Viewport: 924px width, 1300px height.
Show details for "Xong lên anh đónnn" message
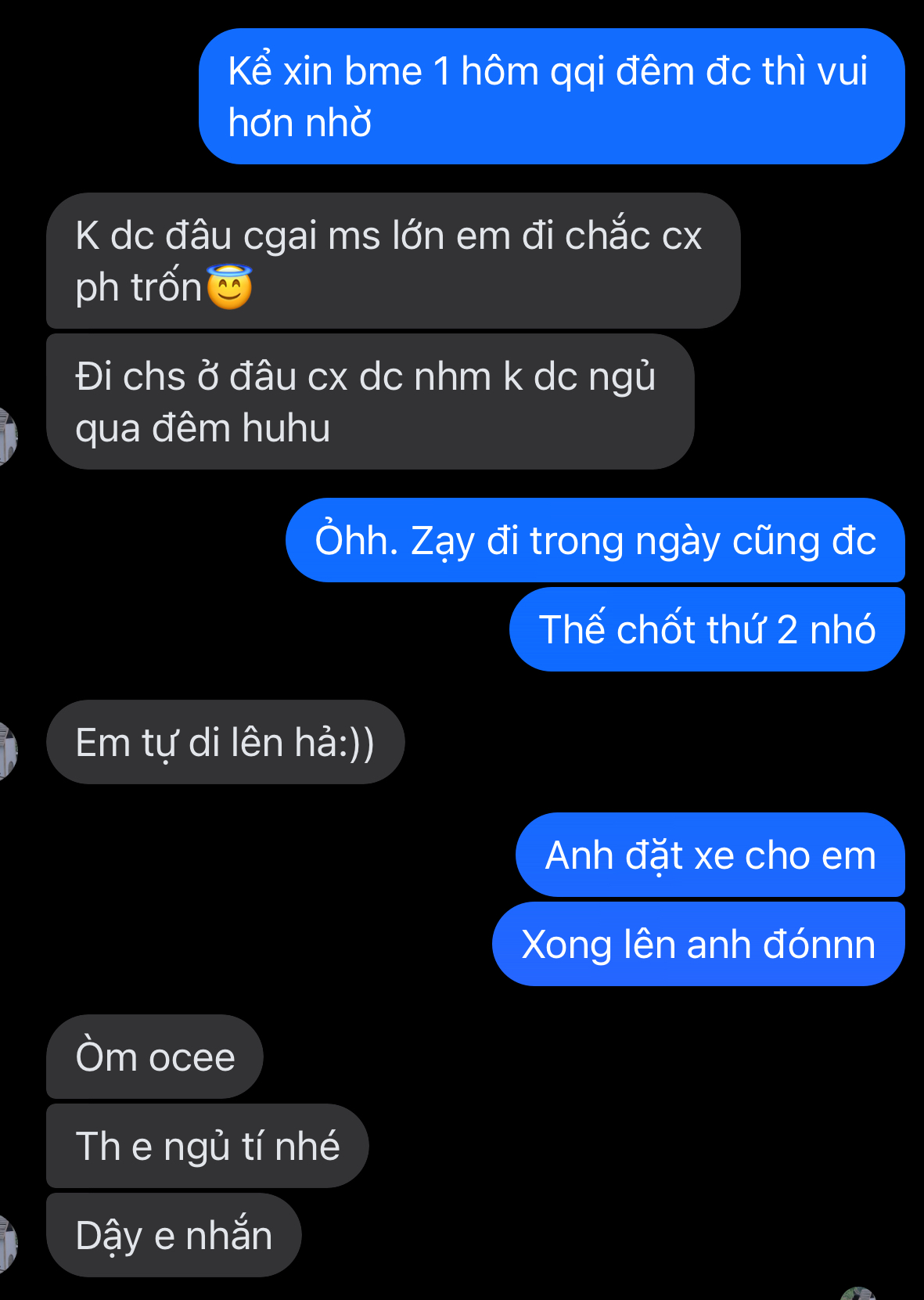pyautogui.click(x=698, y=944)
